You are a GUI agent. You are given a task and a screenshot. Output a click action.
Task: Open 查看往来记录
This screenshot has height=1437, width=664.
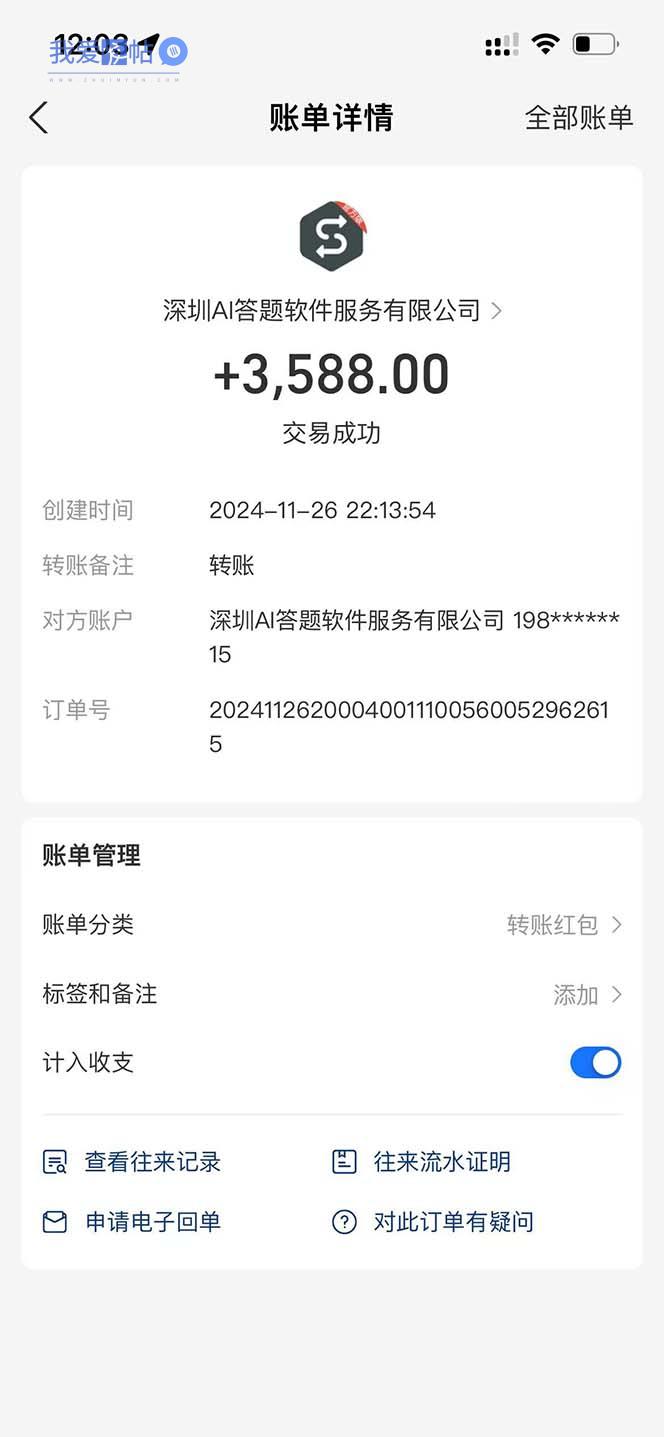click(x=131, y=1162)
